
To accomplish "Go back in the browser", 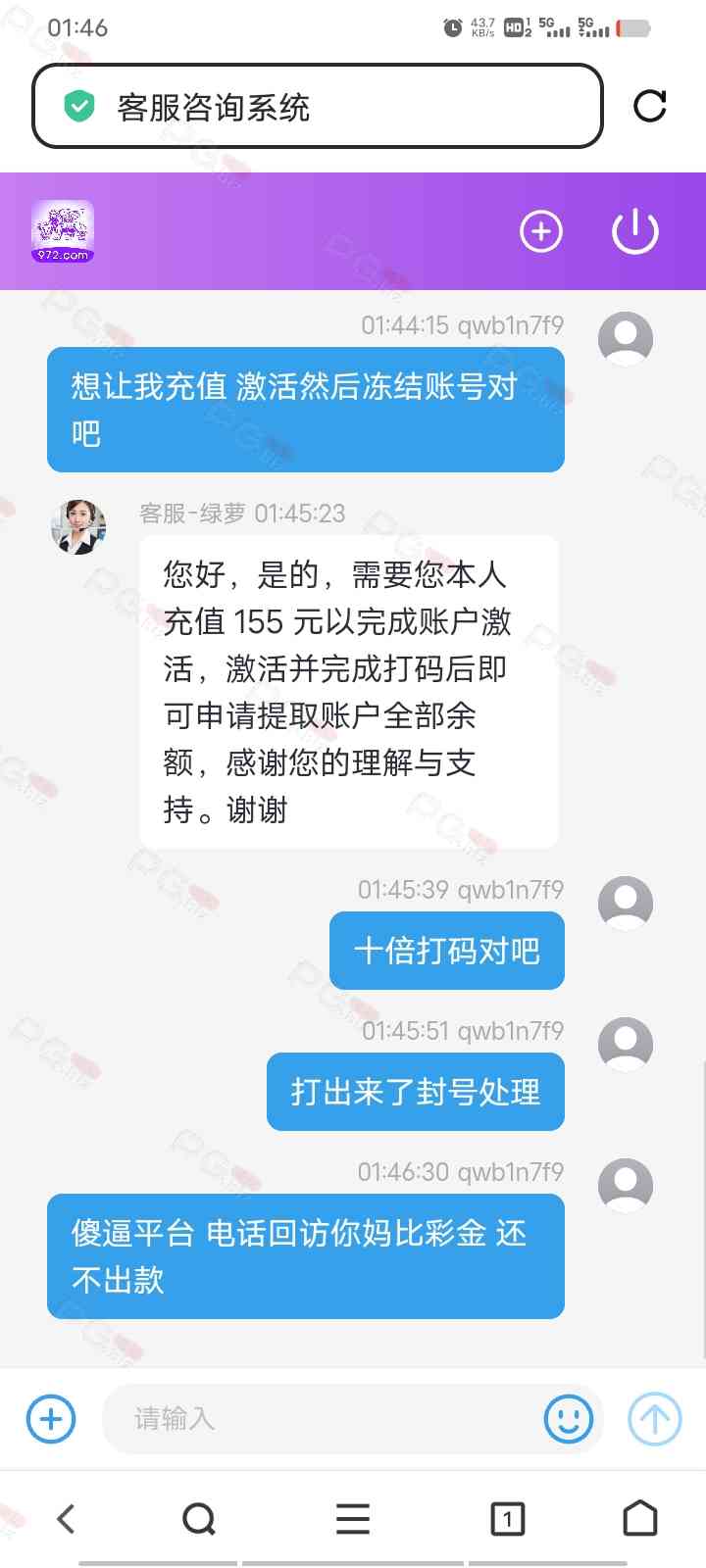I will coord(67,1519).
